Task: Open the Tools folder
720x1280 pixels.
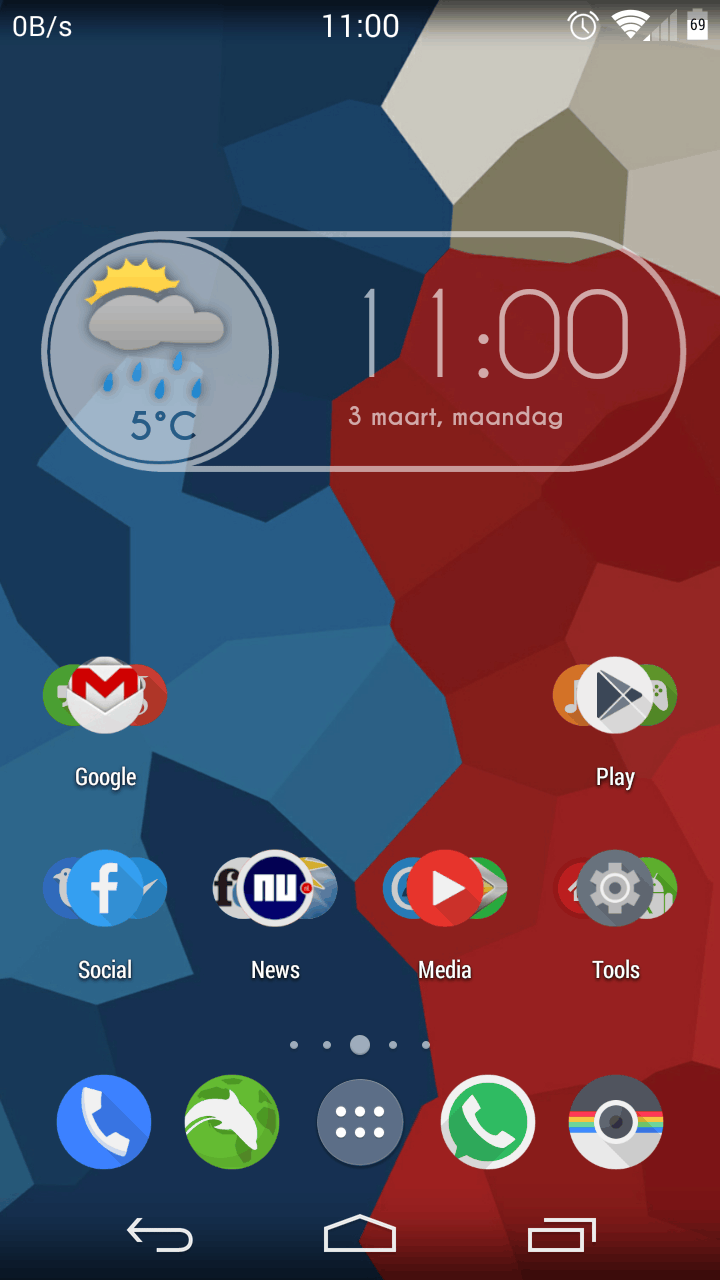Action: pyautogui.click(x=615, y=888)
